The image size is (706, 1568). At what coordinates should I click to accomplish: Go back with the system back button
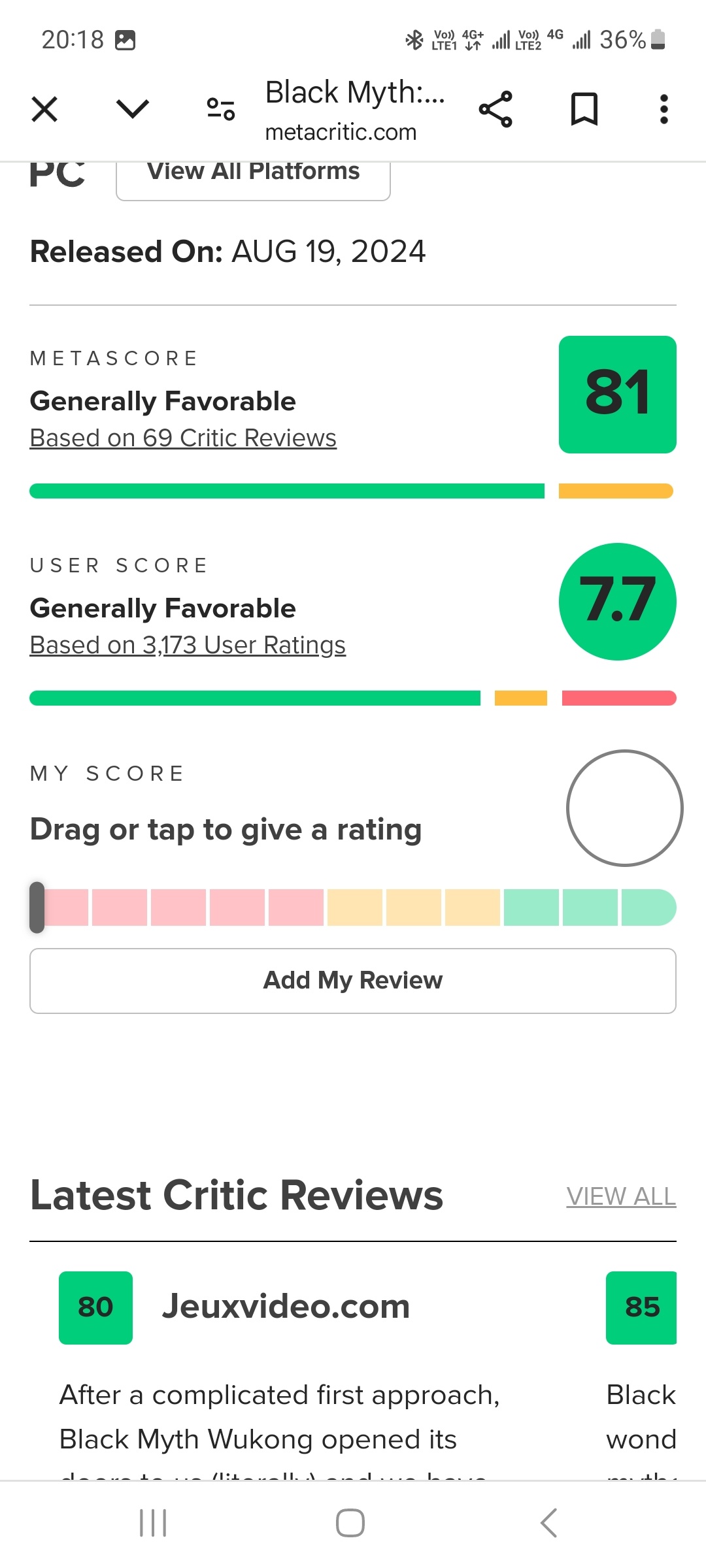[548, 1523]
